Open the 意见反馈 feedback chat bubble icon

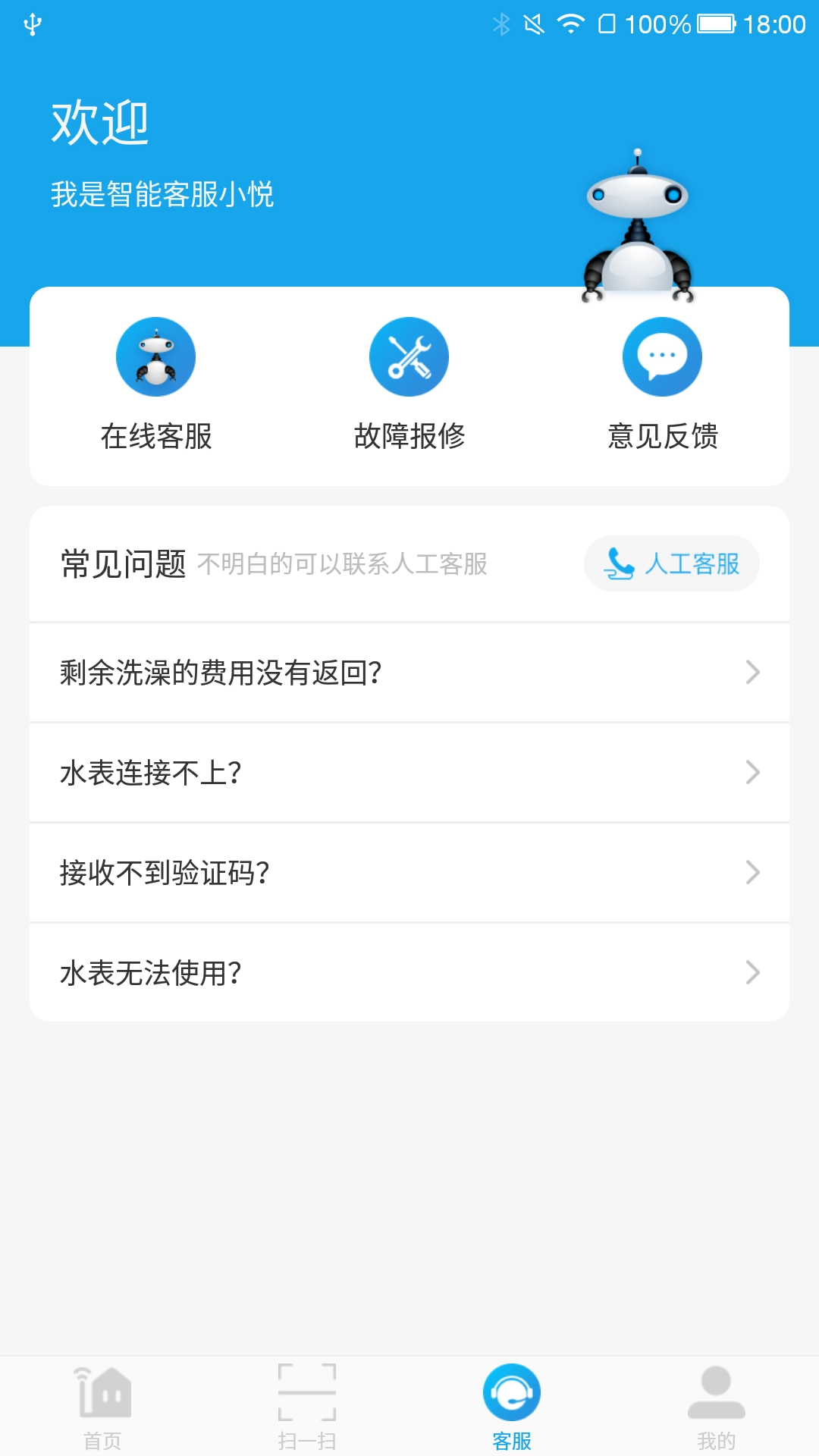662,356
